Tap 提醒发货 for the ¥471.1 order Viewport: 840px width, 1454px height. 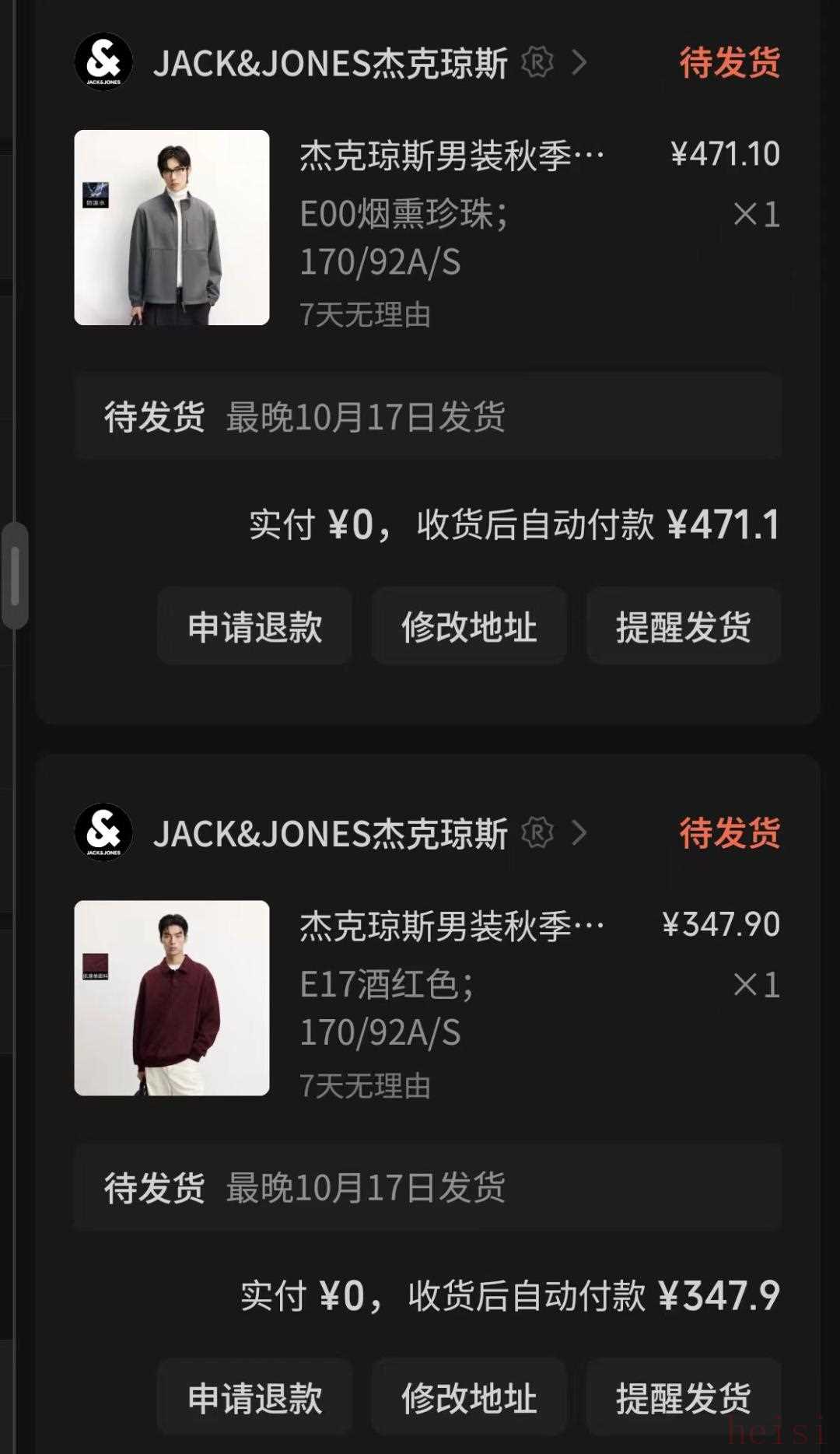(684, 626)
